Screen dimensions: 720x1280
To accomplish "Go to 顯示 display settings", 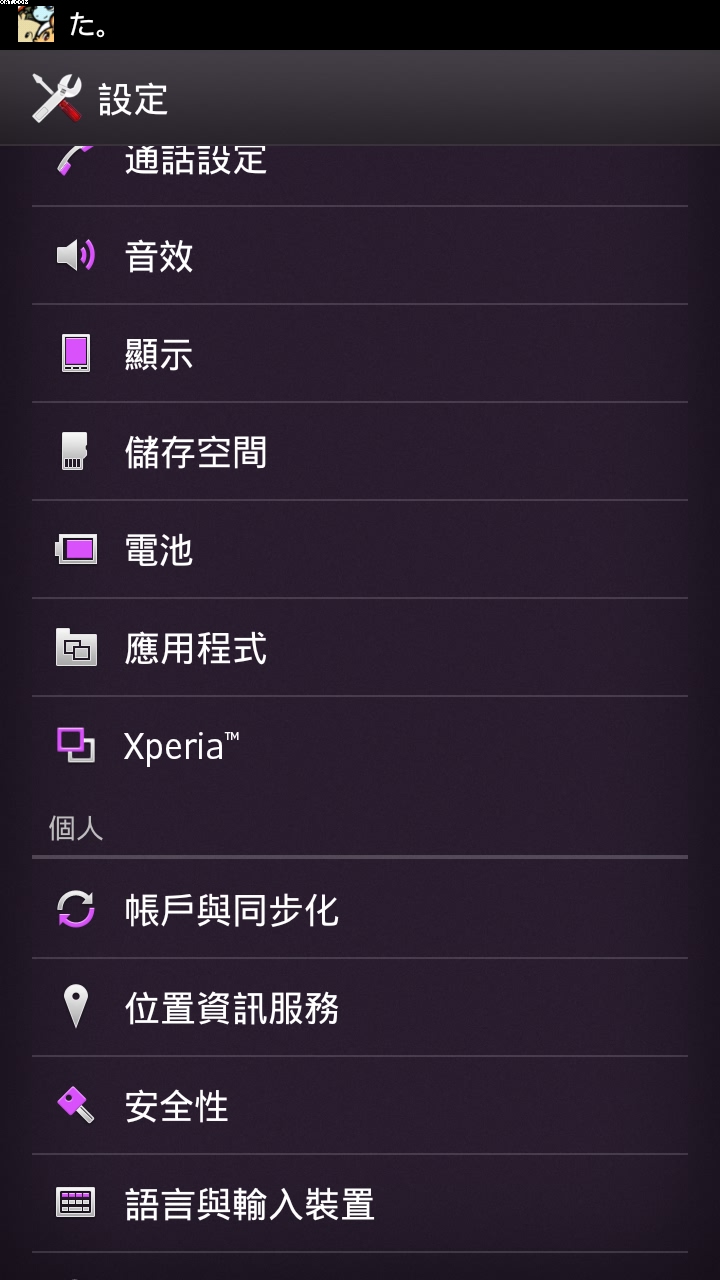I will click(x=159, y=354).
